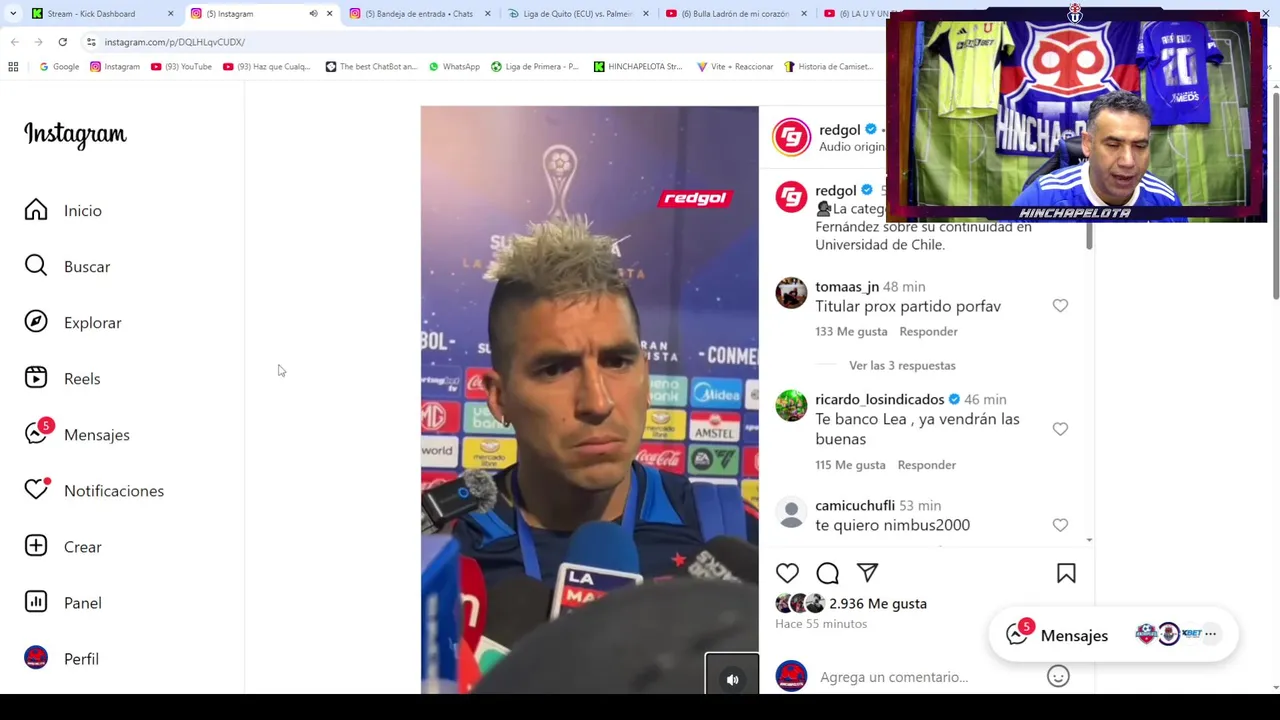
Task: Expand Ver las 3 respuestas
Action: [902, 366]
